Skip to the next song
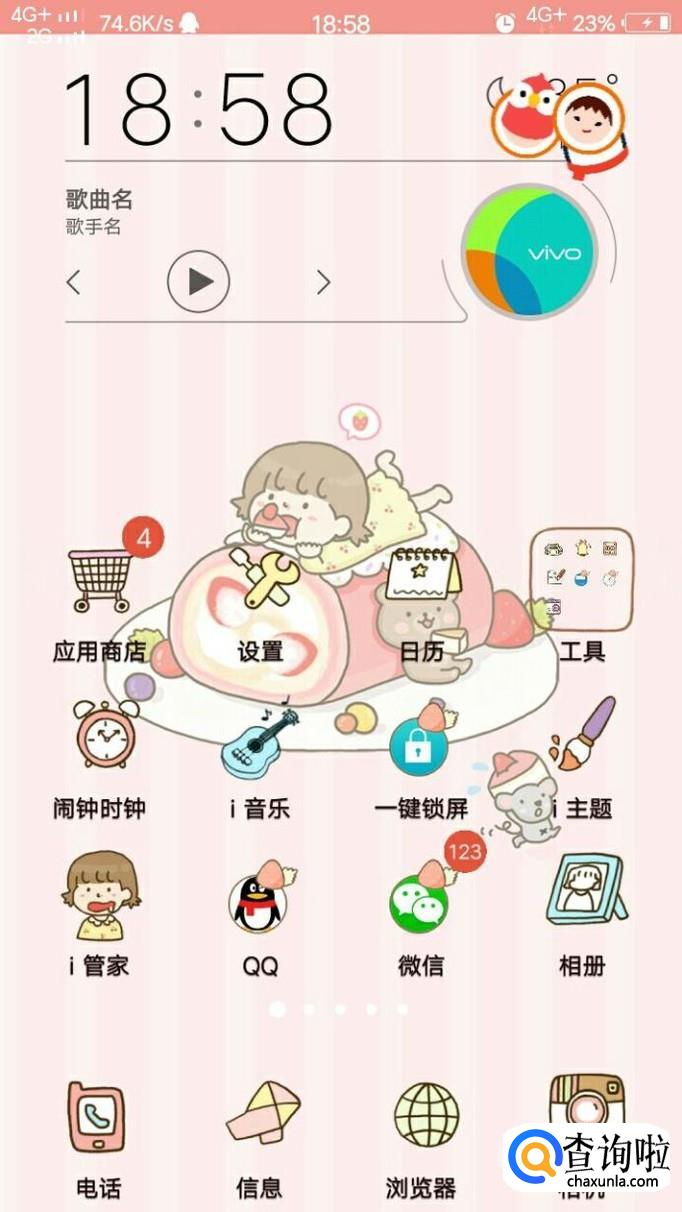 323,283
